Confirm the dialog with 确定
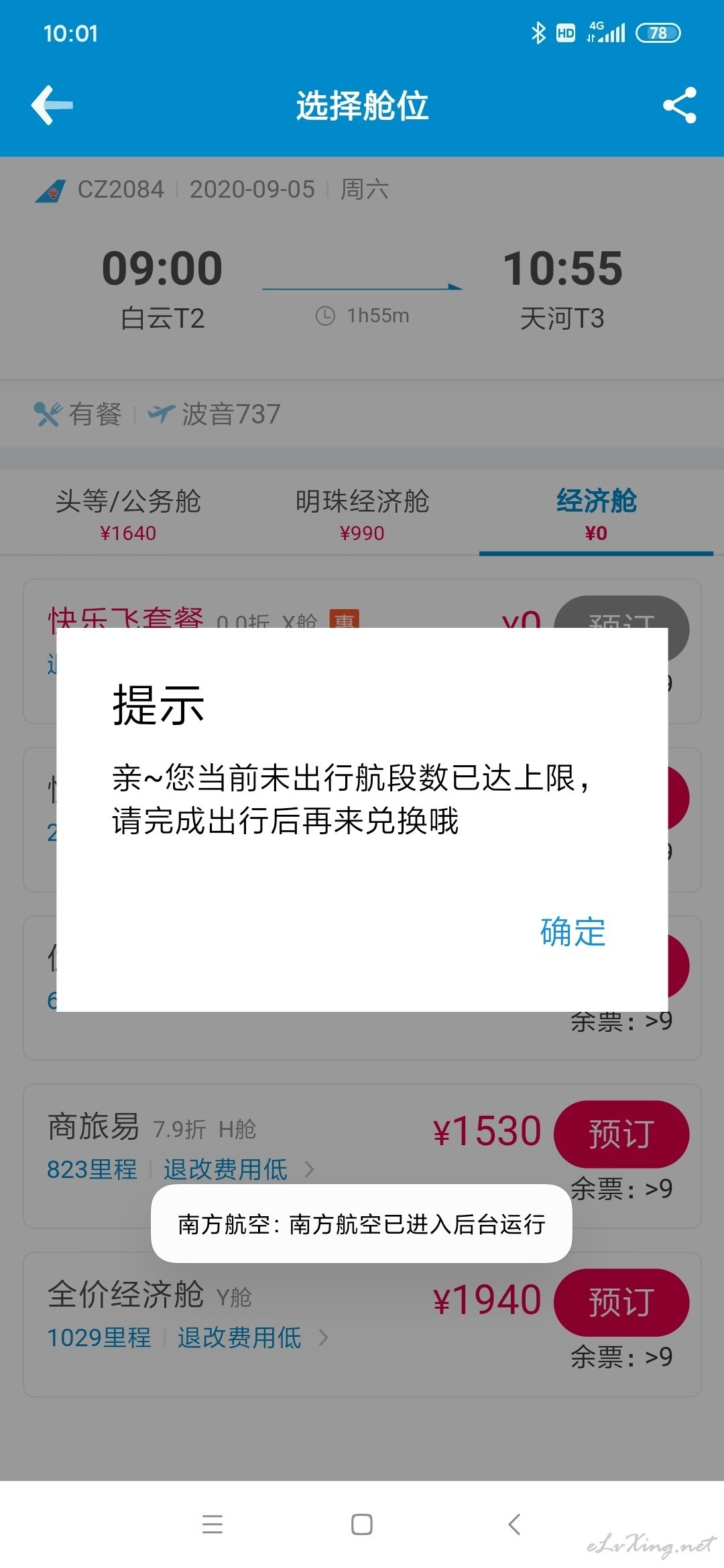Image resolution: width=724 pixels, height=1568 pixels. [x=572, y=931]
